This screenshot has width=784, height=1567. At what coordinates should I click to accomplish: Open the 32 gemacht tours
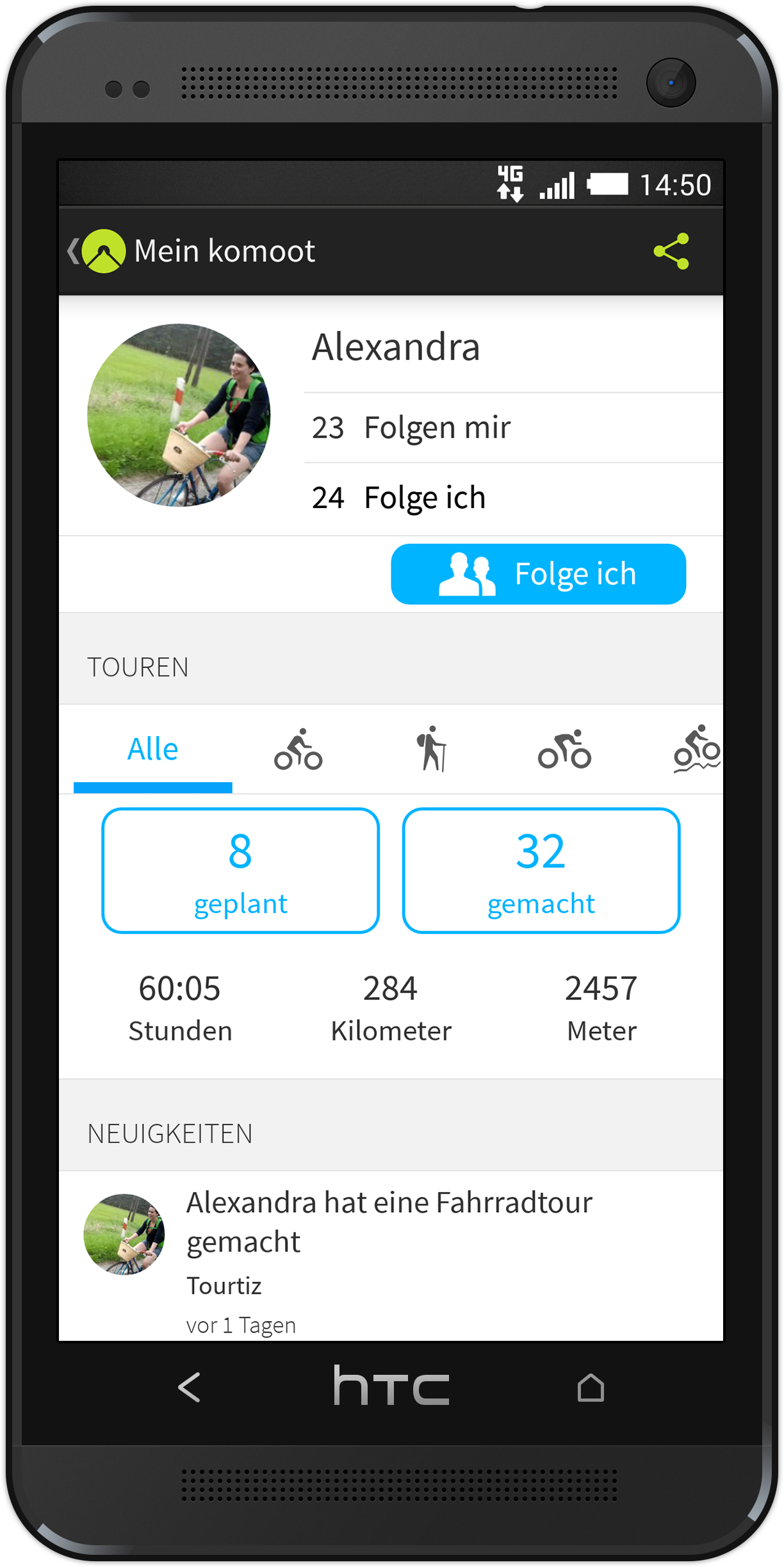point(541,870)
